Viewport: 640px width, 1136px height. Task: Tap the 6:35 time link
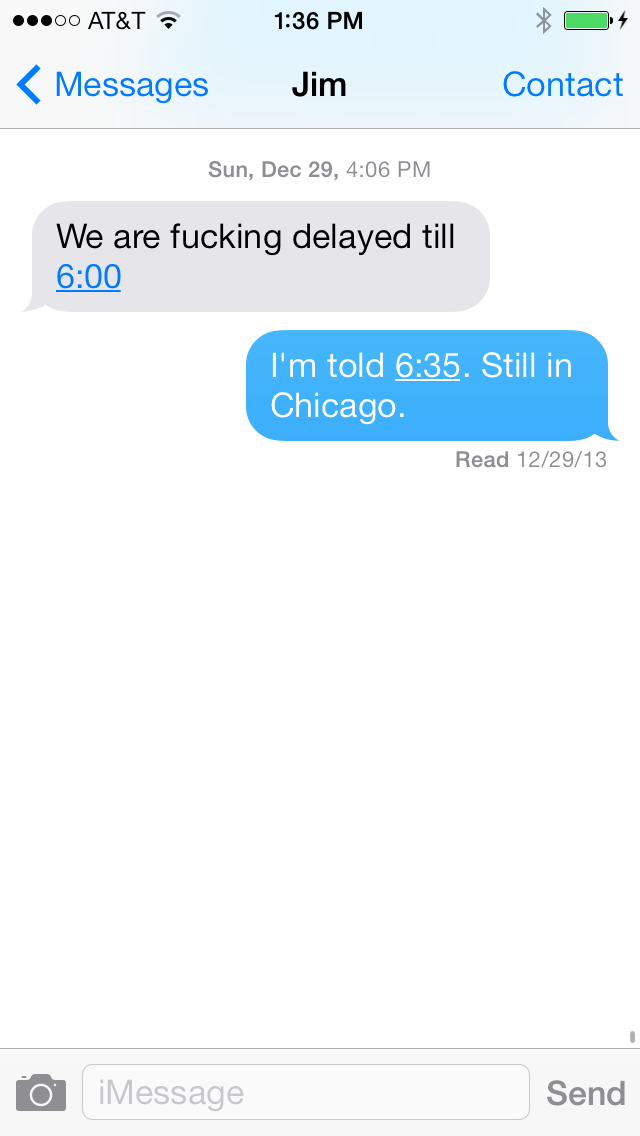[x=427, y=366]
